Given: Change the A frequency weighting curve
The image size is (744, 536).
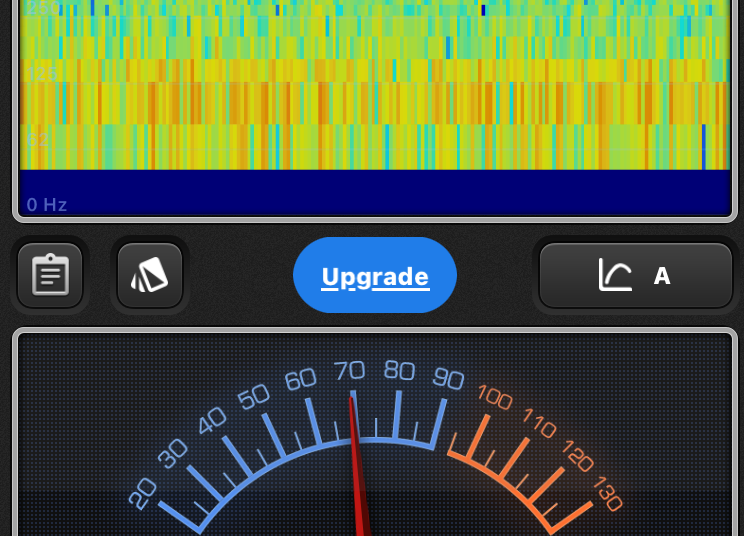Looking at the screenshot, I should pyautogui.click(x=636, y=275).
